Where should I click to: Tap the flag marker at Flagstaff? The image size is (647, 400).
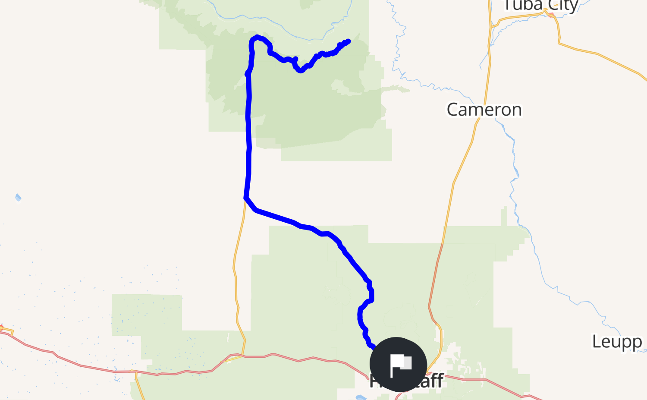[398, 363]
